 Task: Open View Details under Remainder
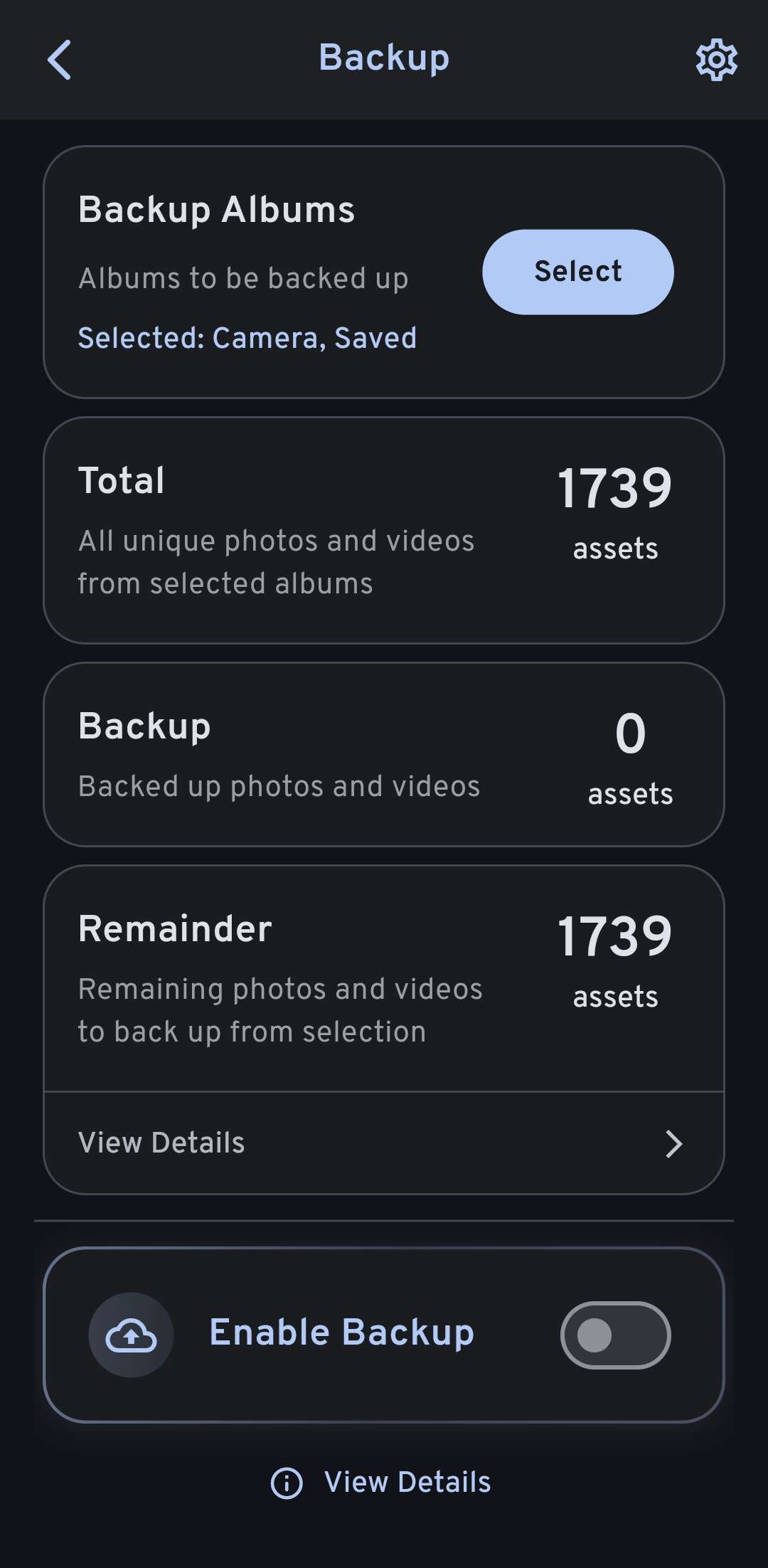(384, 1143)
